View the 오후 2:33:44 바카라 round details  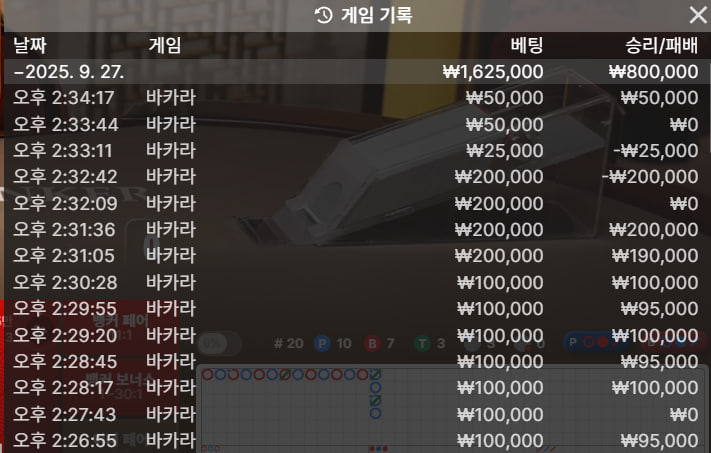pyautogui.click(x=355, y=124)
